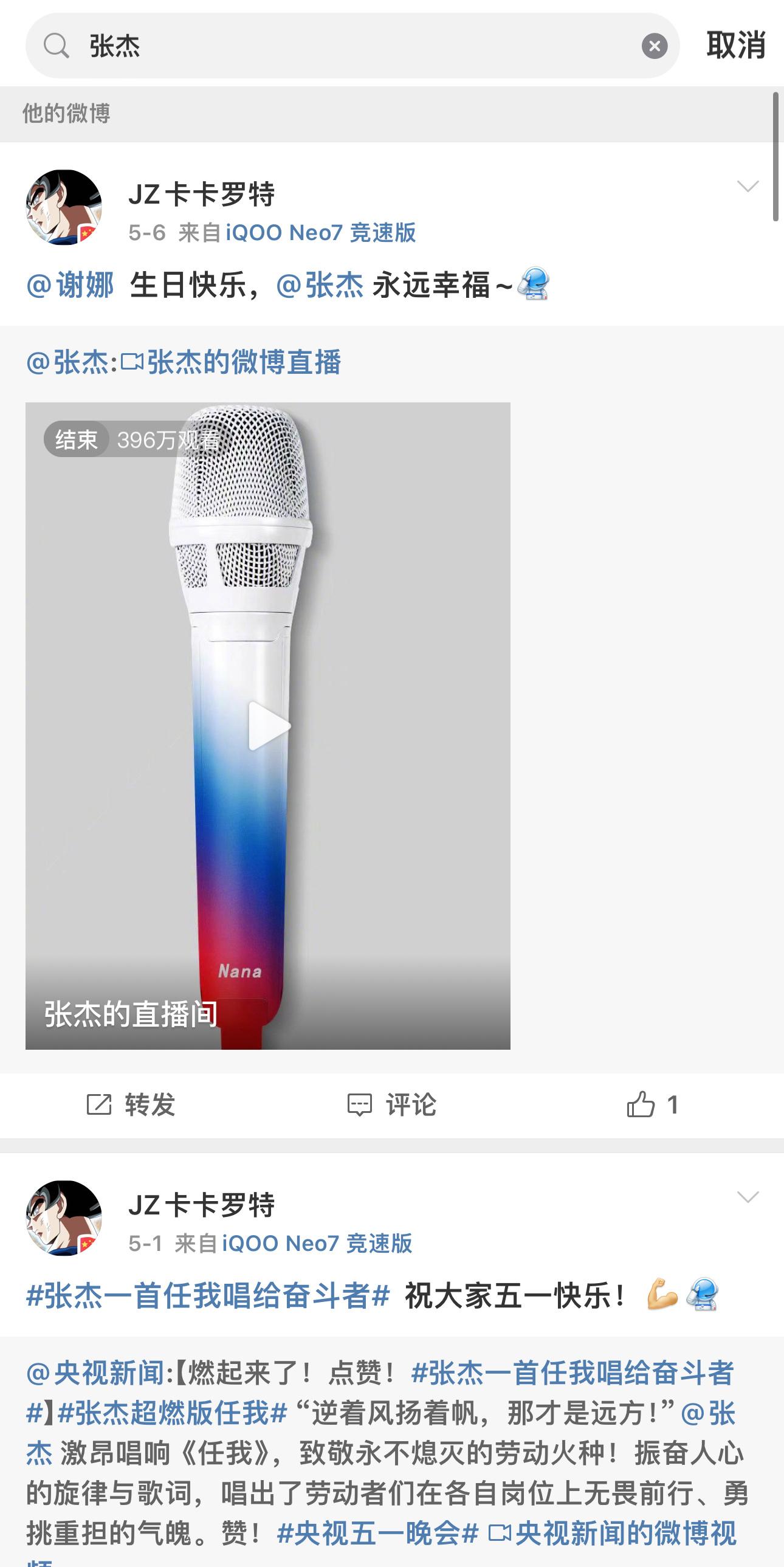784x1567 pixels.
Task: Open the @央视新闻 mention link
Action: pyautogui.click(x=95, y=1373)
